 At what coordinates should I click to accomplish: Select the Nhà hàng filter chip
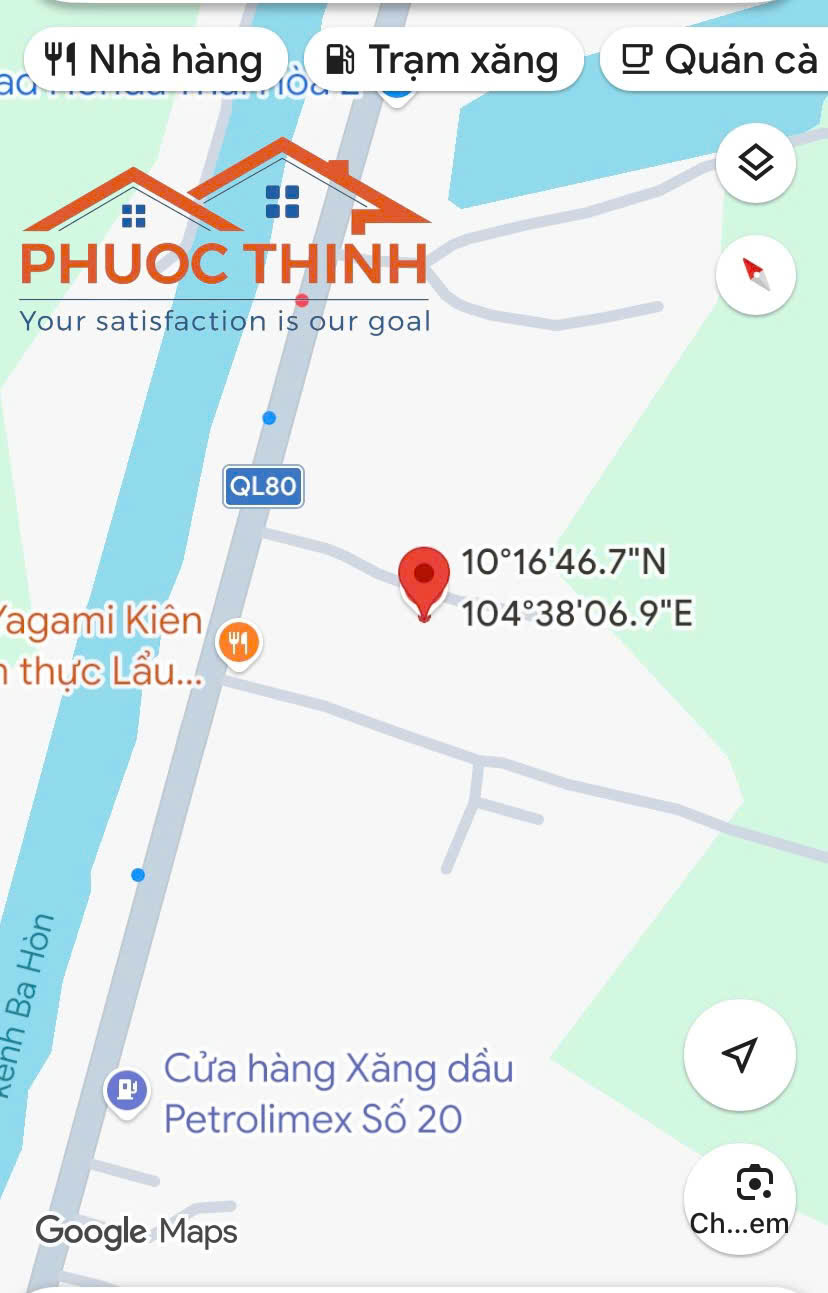155,60
